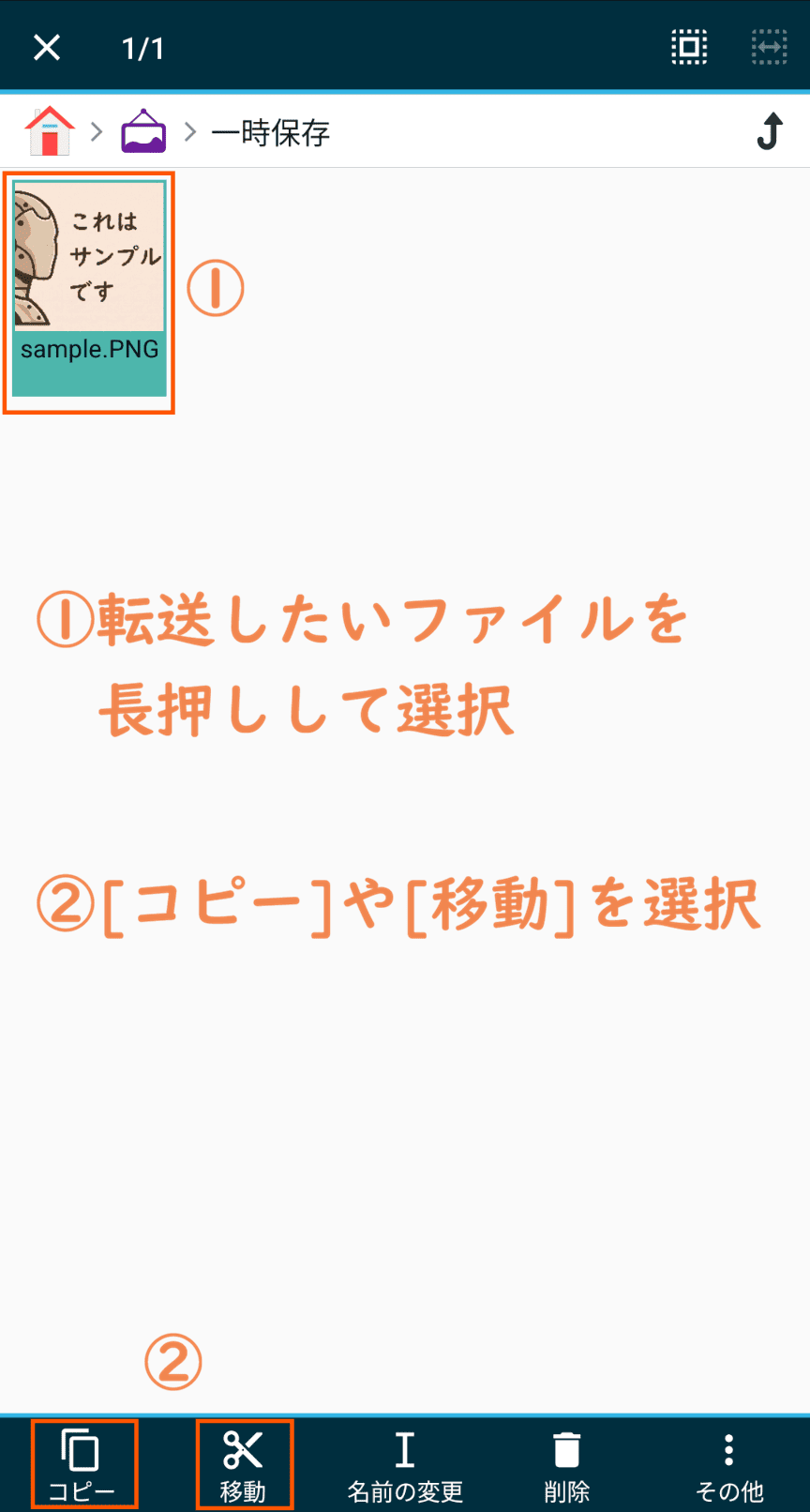Image resolution: width=810 pixels, height=1512 pixels.
Task: Tap the sample.PNG file tile
Action: (89, 289)
